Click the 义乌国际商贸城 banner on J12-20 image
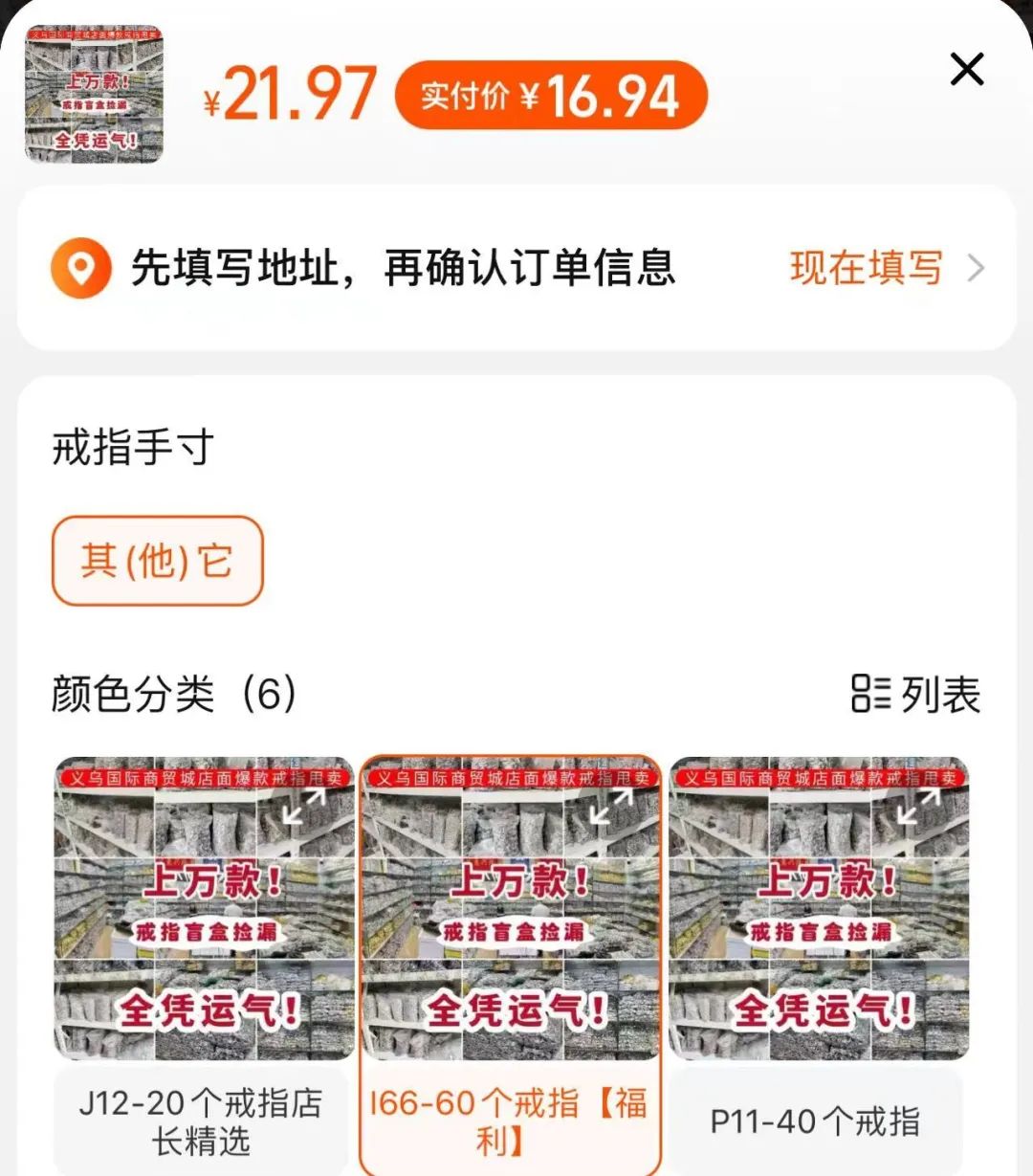The image size is (1033, 1176). (x=203, y=778)
